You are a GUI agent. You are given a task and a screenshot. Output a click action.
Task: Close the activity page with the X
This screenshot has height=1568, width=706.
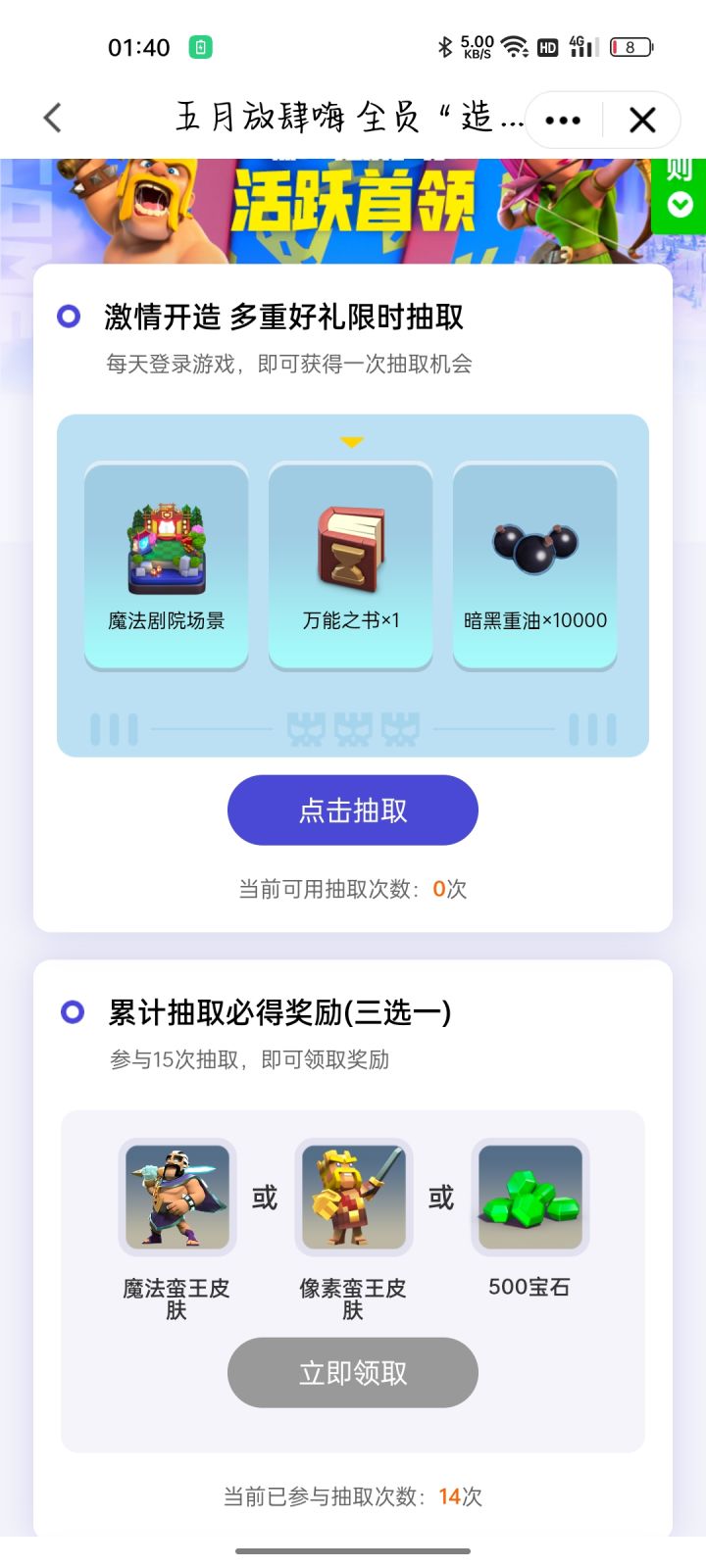(x=642, y=119)
